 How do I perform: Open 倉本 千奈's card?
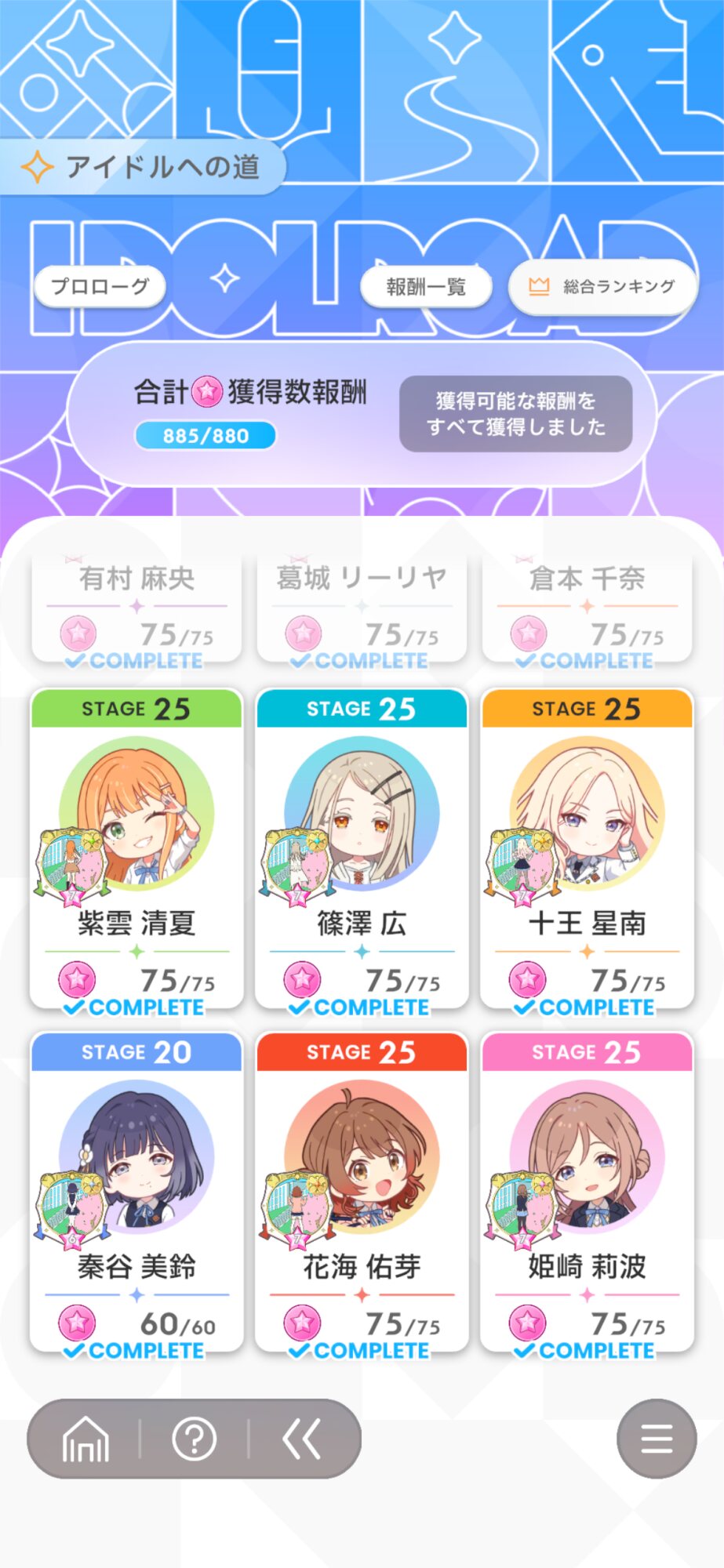coord(587,612)
